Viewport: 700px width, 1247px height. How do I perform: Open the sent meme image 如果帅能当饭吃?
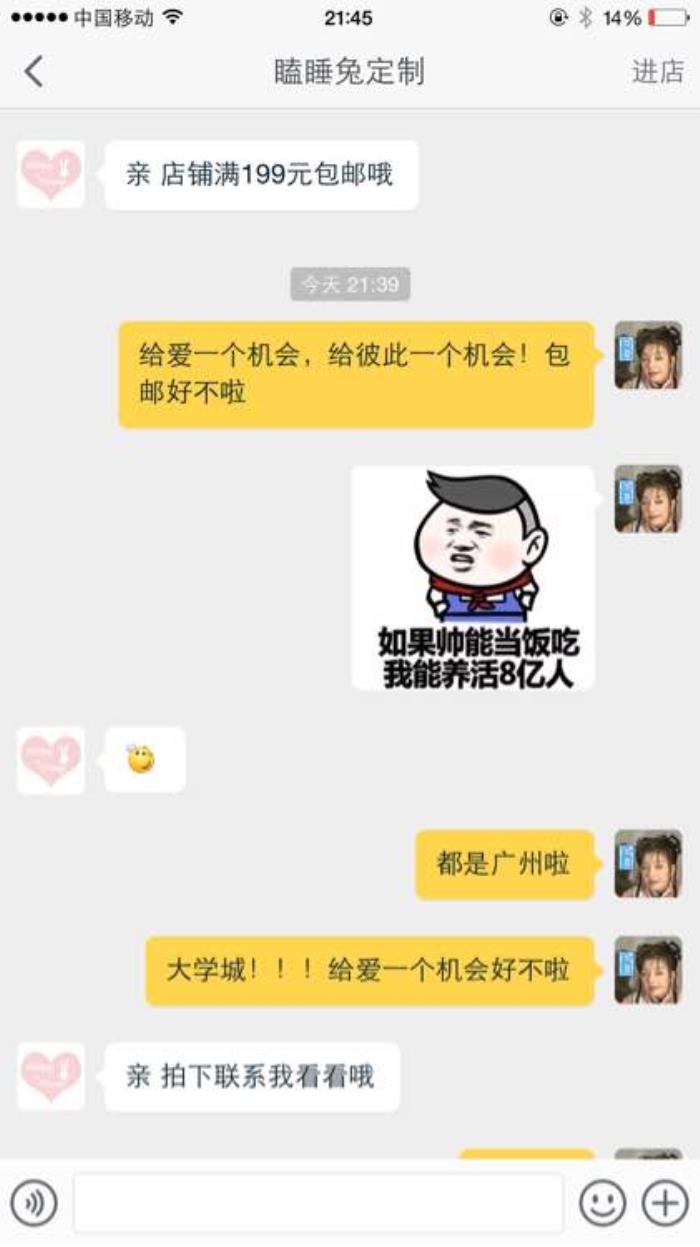click(473, 578)
